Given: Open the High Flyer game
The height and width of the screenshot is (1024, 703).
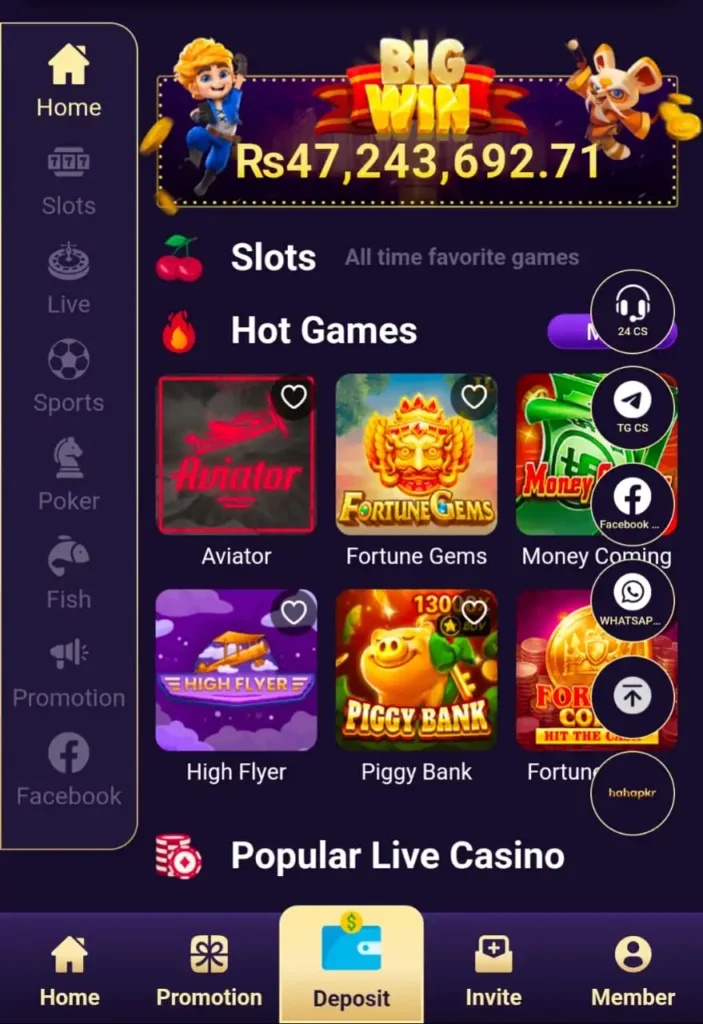Looking at the screenshot, I should coord(236,670).
